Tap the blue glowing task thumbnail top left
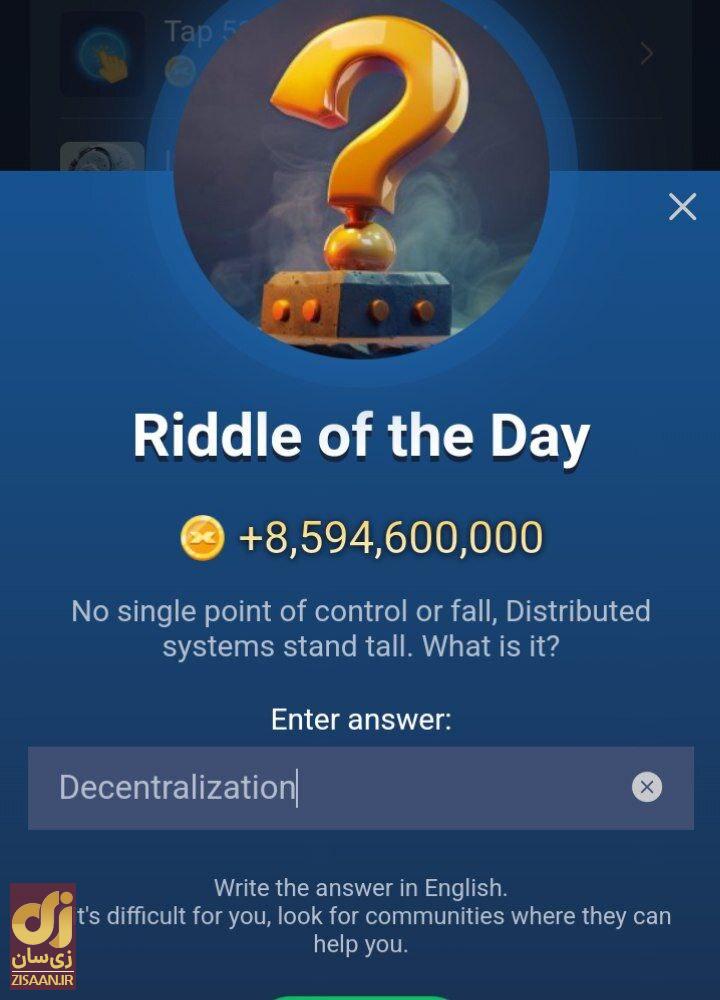This screenshot has width=720, height=1000. point(101,54)
